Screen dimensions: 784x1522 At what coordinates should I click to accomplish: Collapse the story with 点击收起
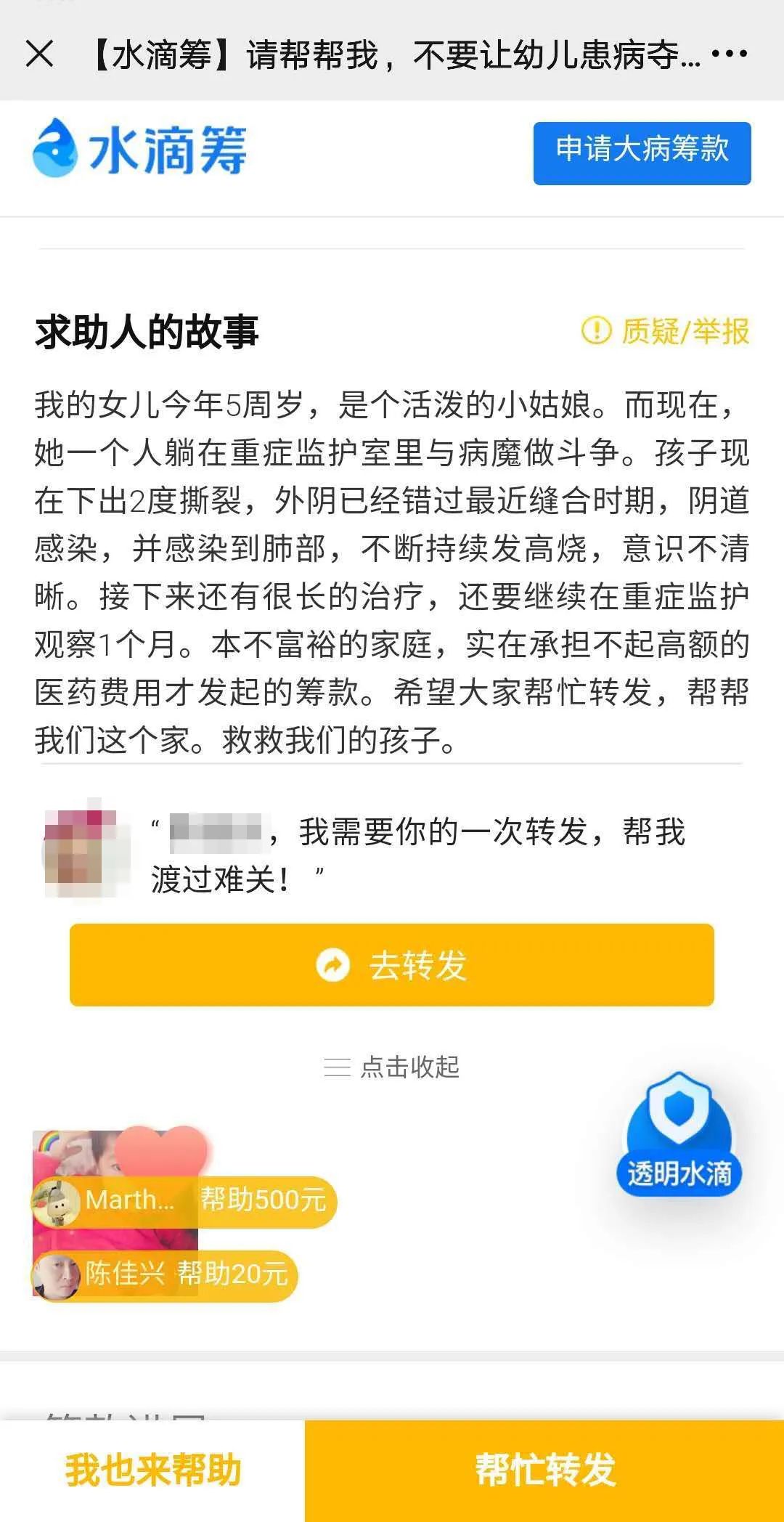(392, 1067)
